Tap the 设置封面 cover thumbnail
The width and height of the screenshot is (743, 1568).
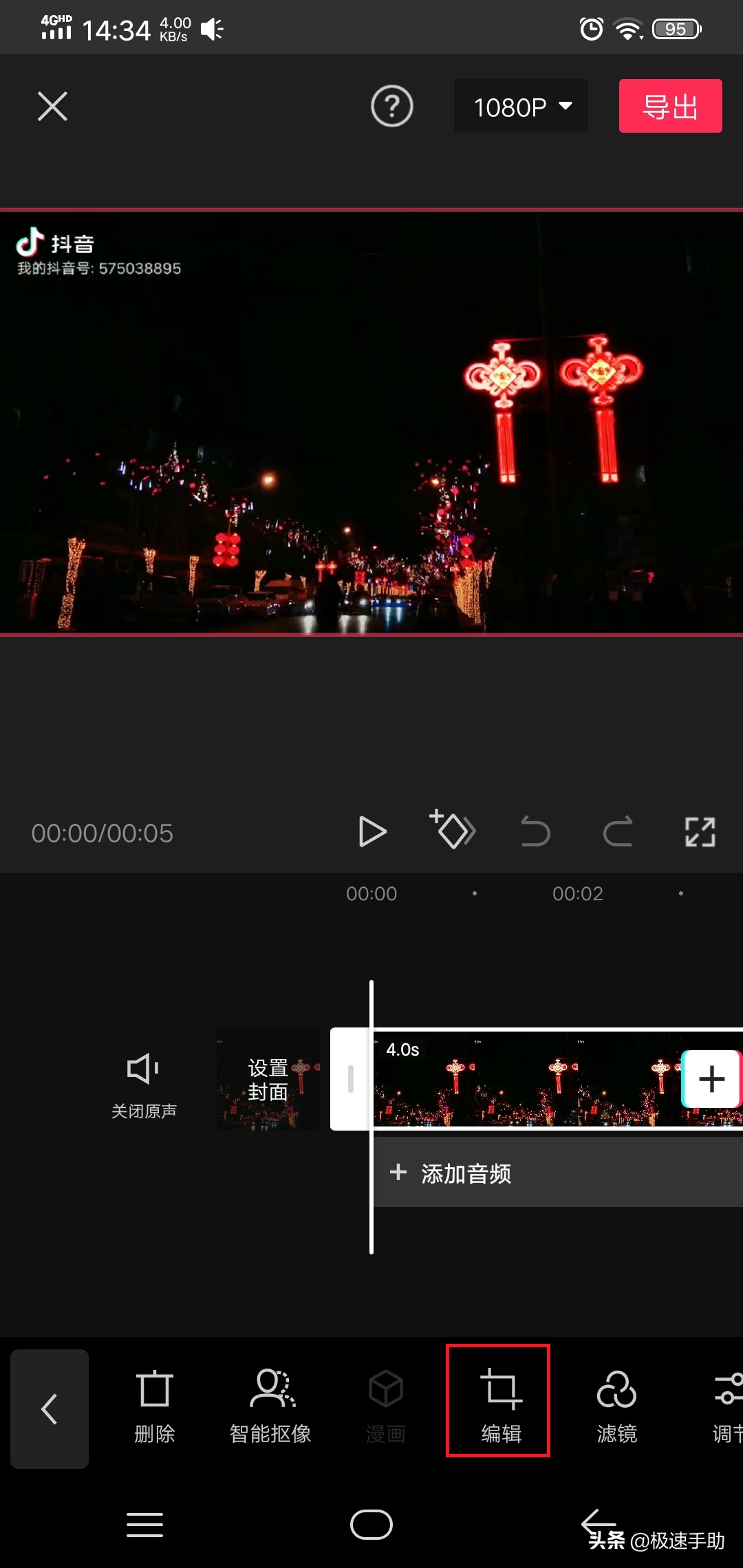[x=268, y=1078]
